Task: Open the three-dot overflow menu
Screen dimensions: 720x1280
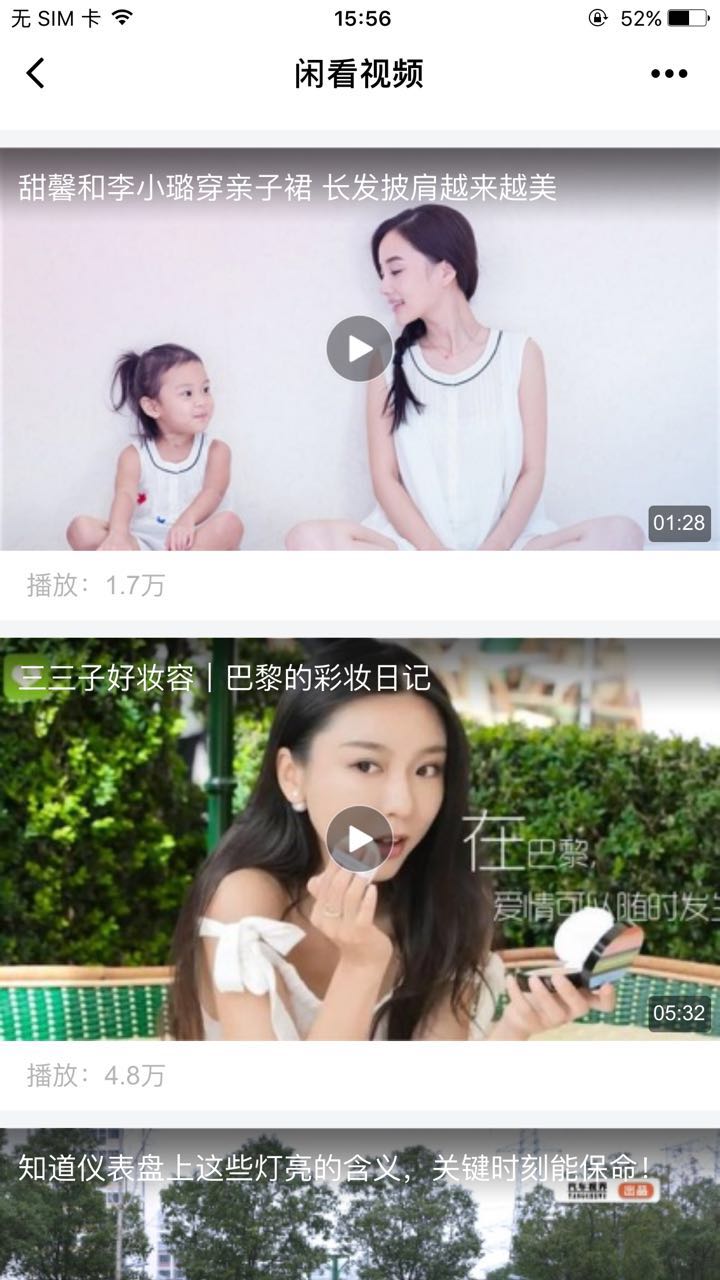Action: [x=668, y=73]
